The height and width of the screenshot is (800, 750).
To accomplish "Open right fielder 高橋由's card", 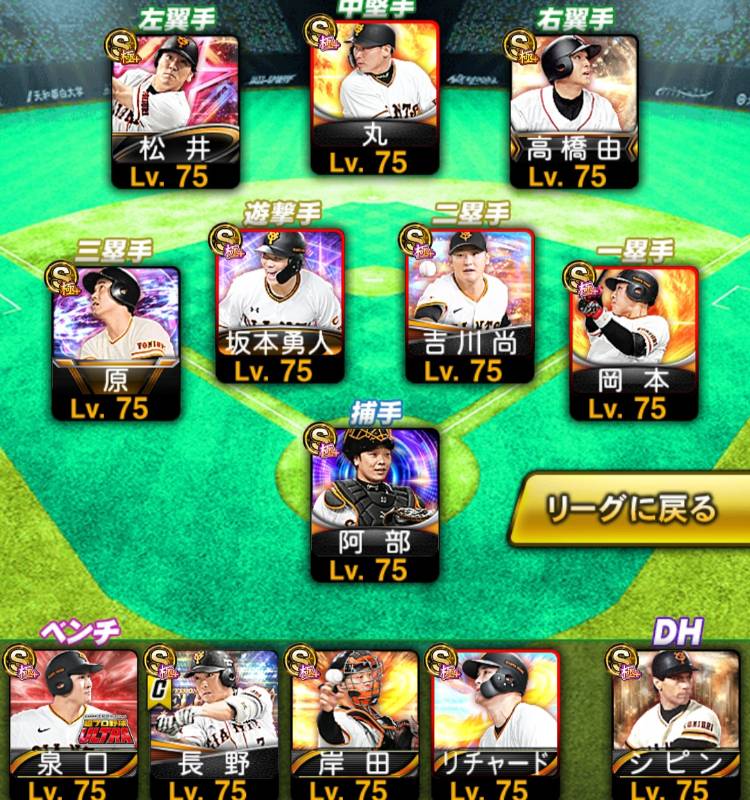I will coord(574,110).
